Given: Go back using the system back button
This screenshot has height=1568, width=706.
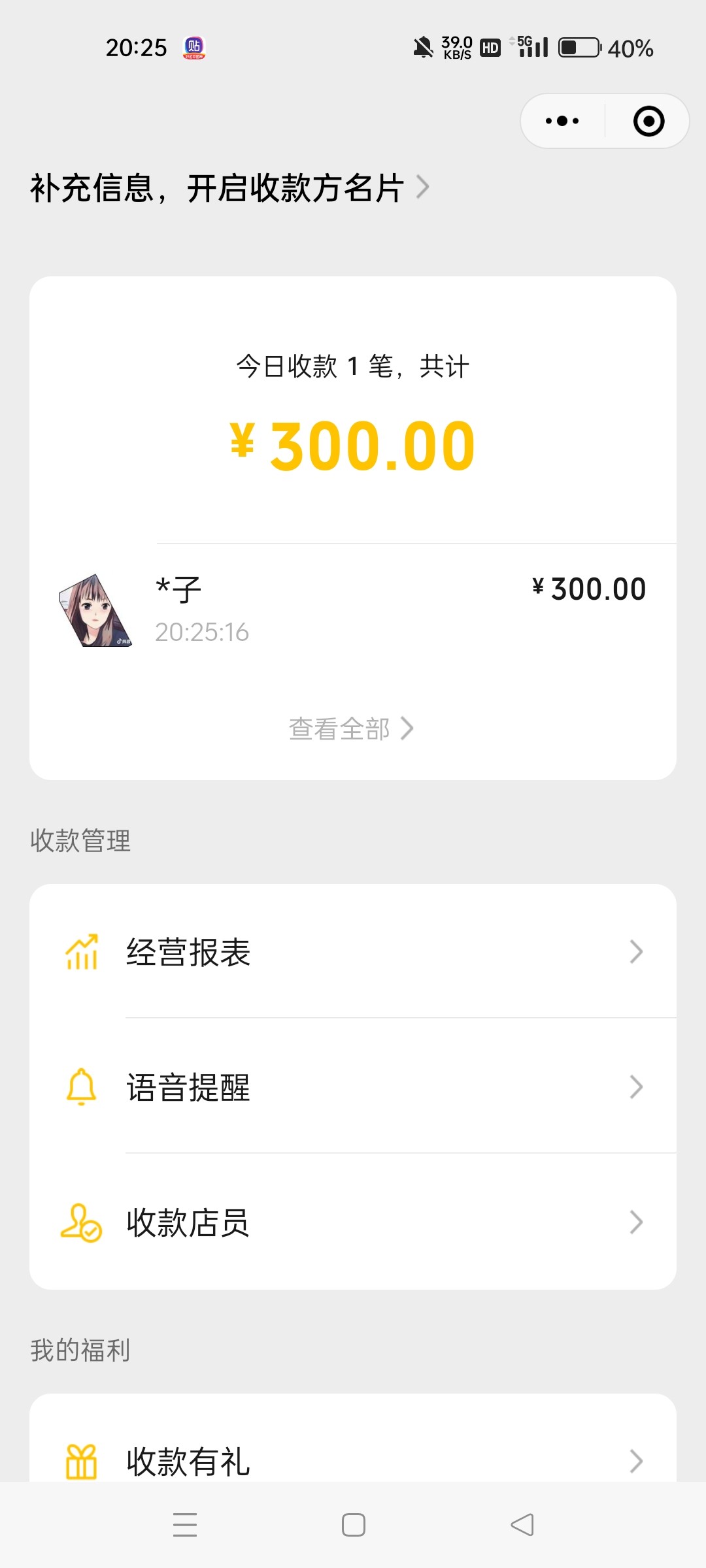Looking at the screenshot, I should point(522,1525).
